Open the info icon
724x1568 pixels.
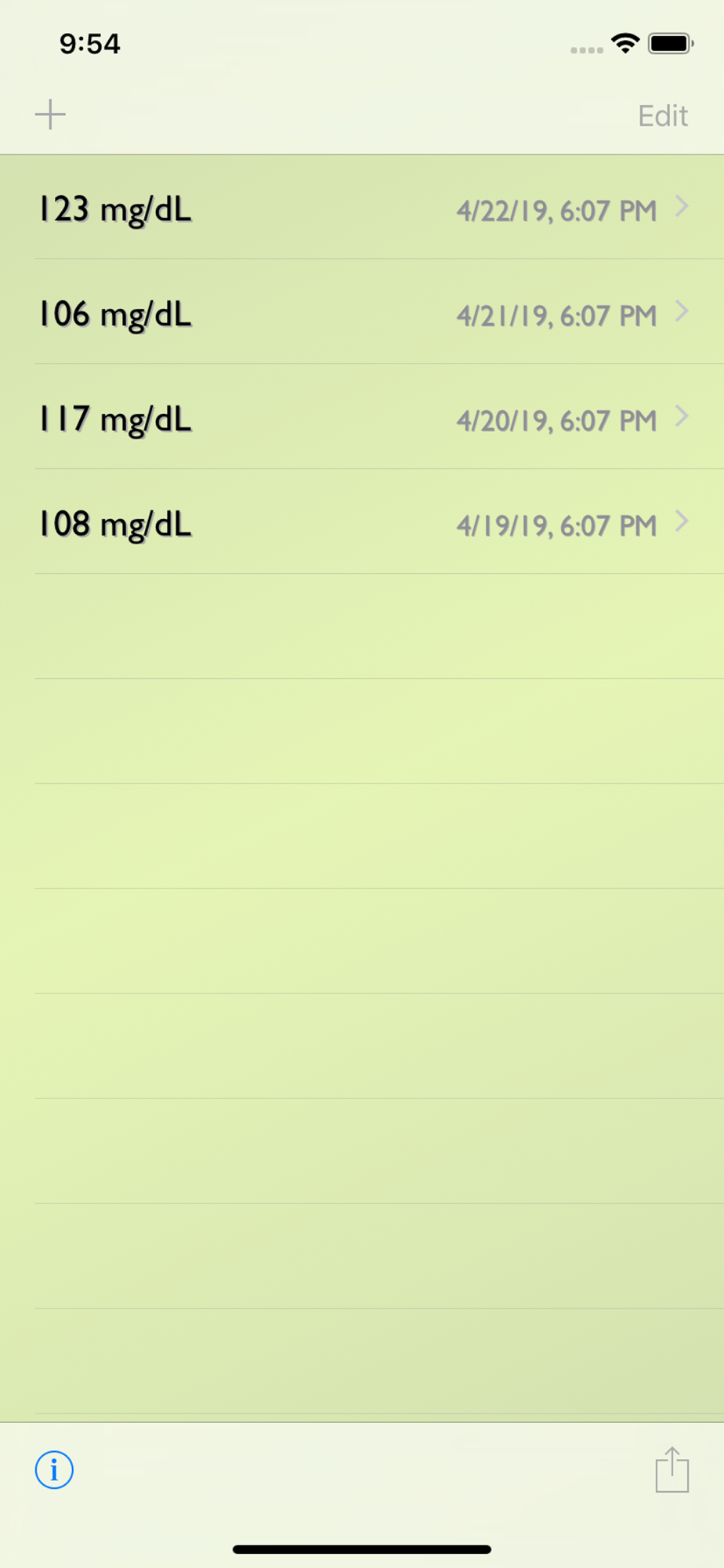(54, 1470)
